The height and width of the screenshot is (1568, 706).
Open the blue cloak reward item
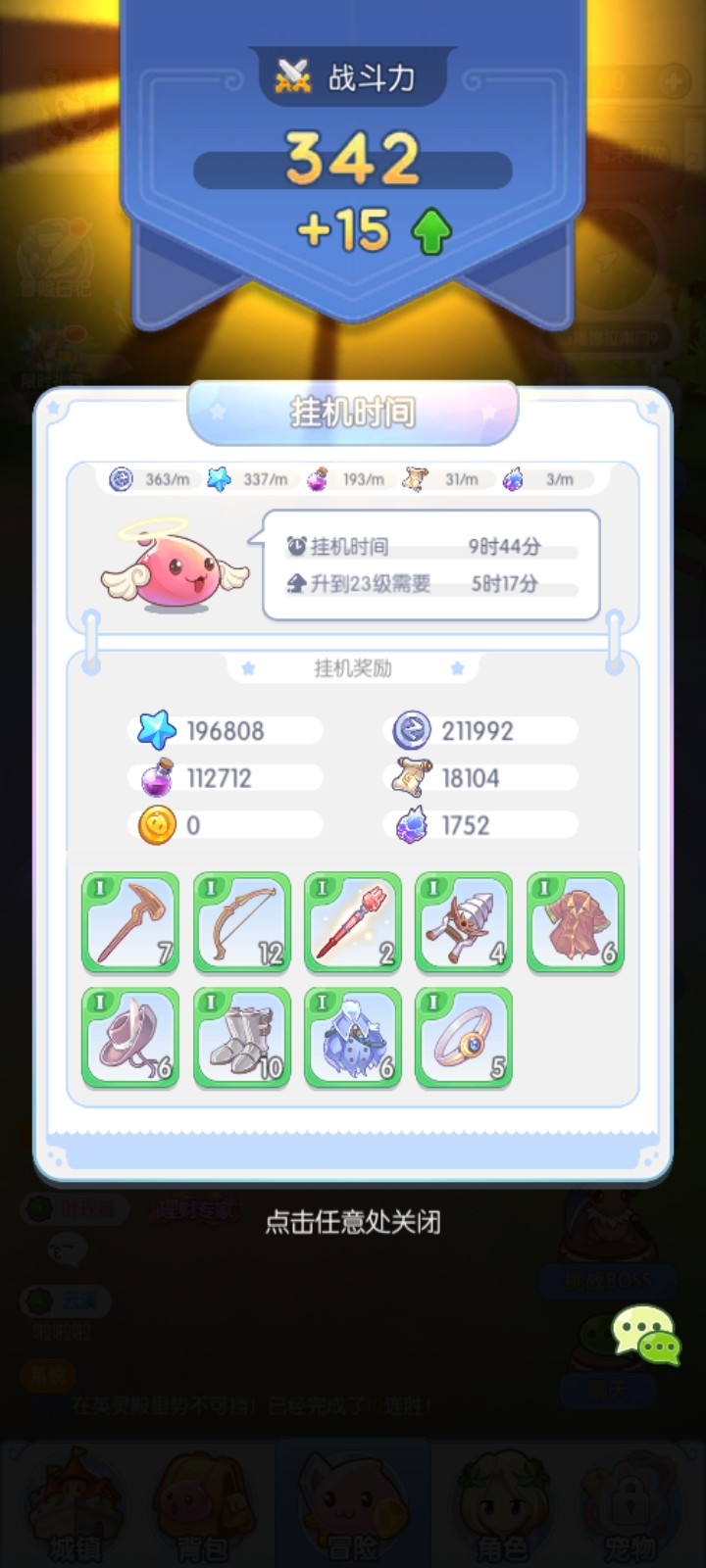click(353, 1038)
